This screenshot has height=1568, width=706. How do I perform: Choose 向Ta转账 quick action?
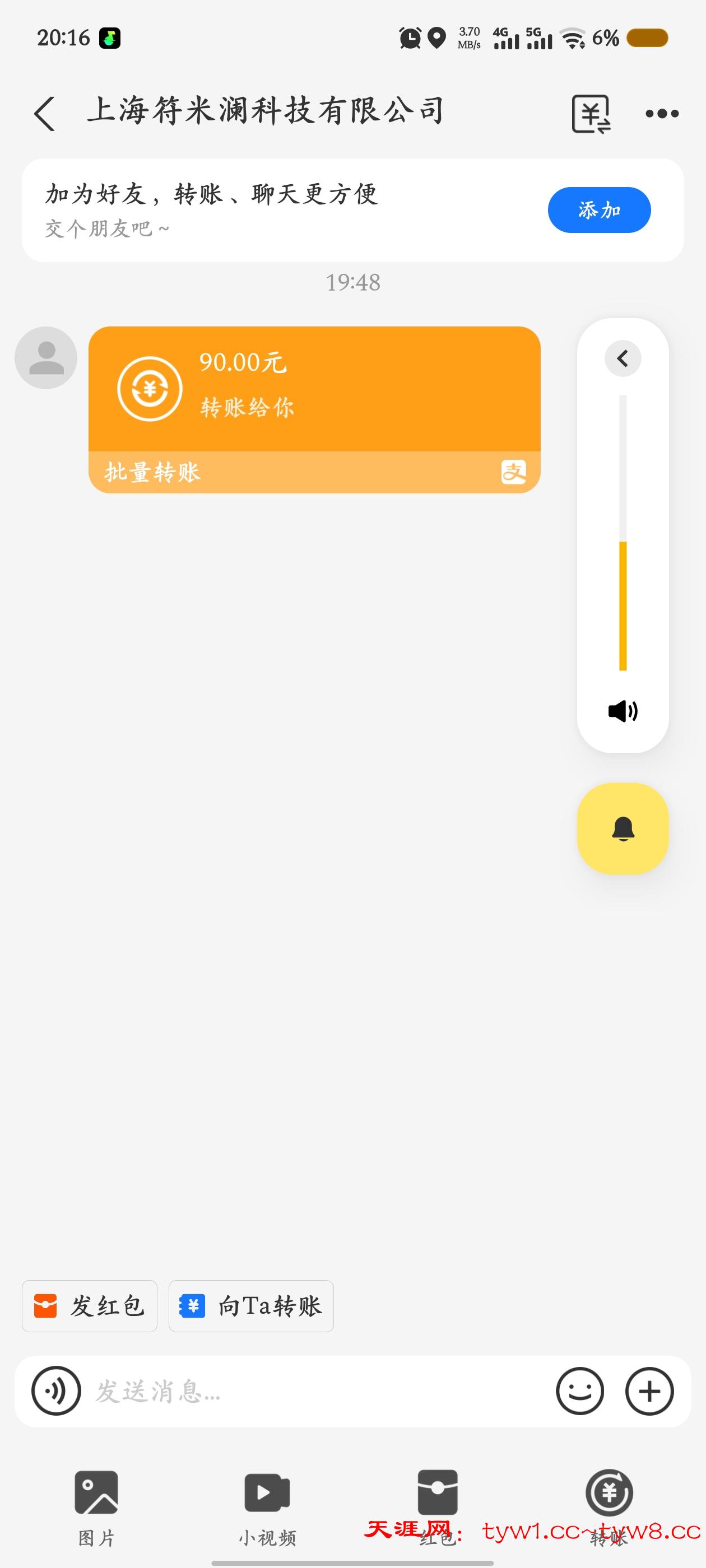tap(251, 1306)
